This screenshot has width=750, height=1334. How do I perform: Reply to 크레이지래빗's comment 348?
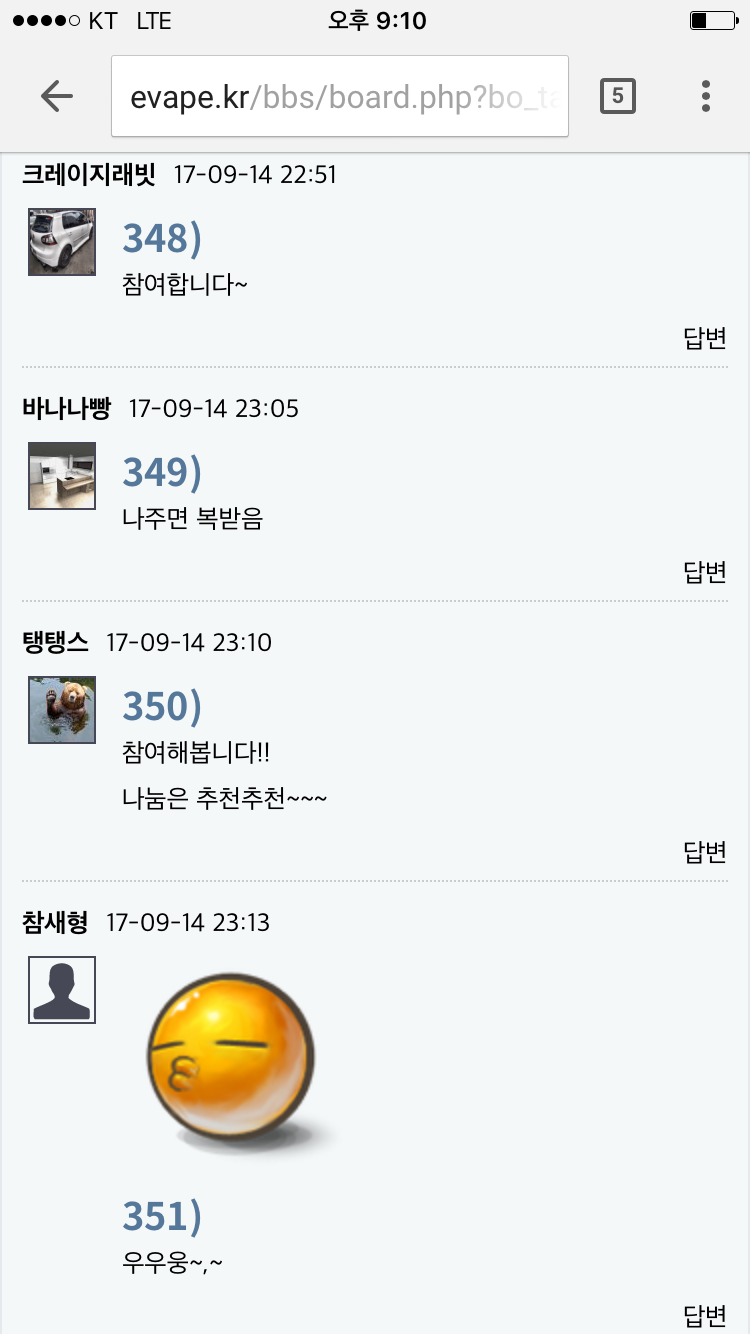704,338
